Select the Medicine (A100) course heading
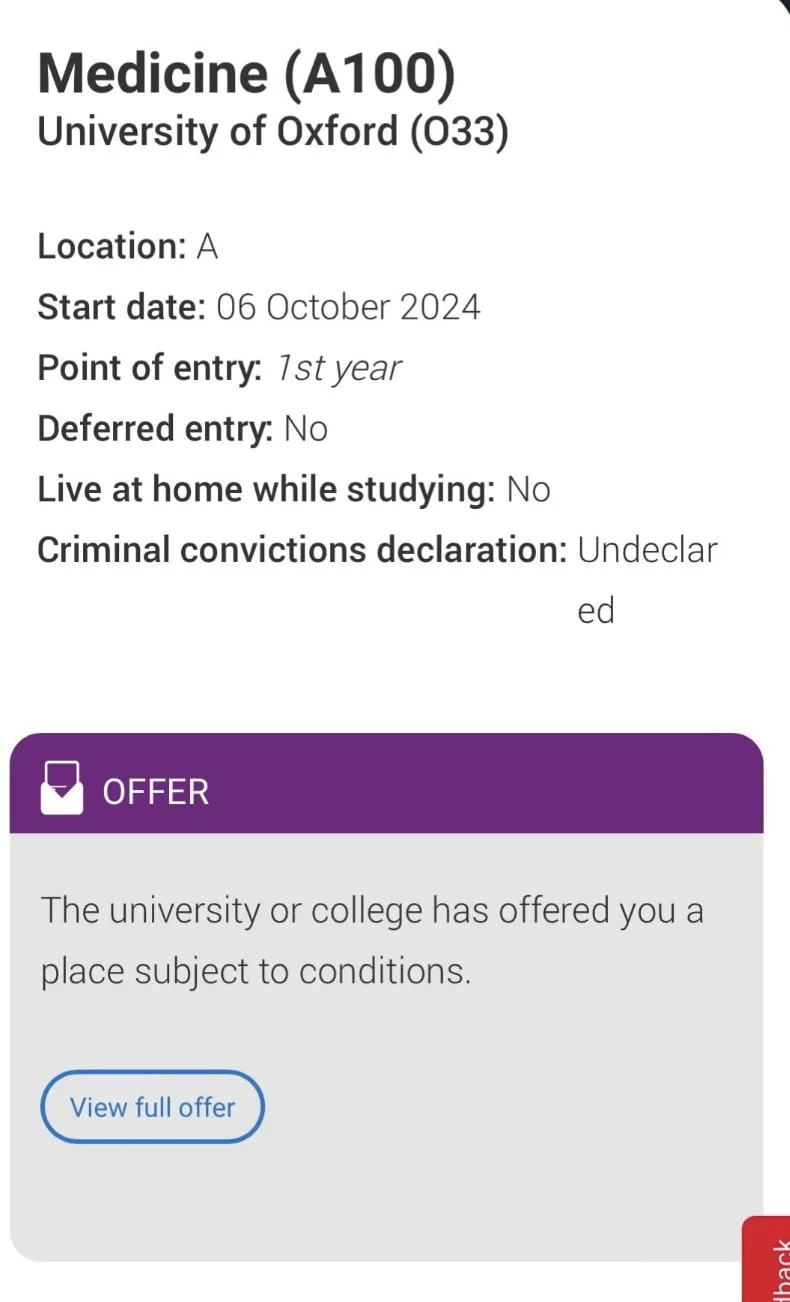Viewport: 790px width, 1302px height. tap(246, 72)
